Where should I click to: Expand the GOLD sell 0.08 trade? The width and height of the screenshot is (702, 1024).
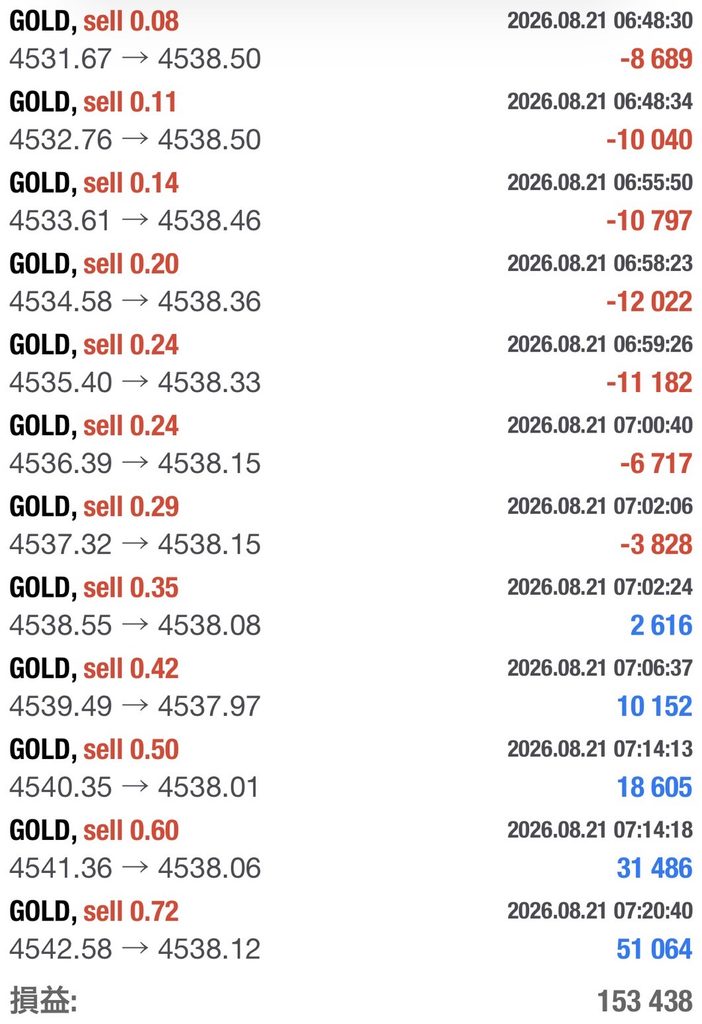pos(351,40)
